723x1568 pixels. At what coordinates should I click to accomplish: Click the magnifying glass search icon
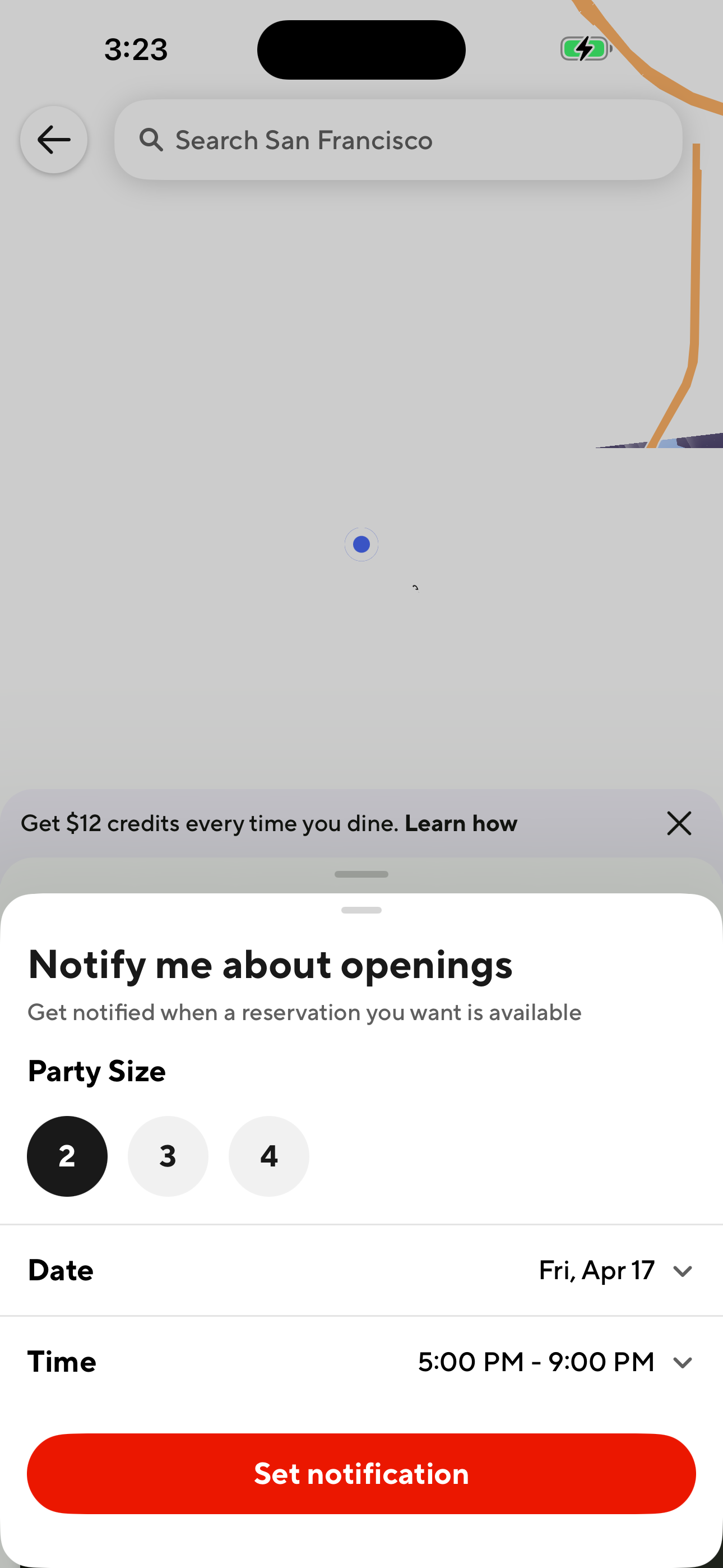152,140
